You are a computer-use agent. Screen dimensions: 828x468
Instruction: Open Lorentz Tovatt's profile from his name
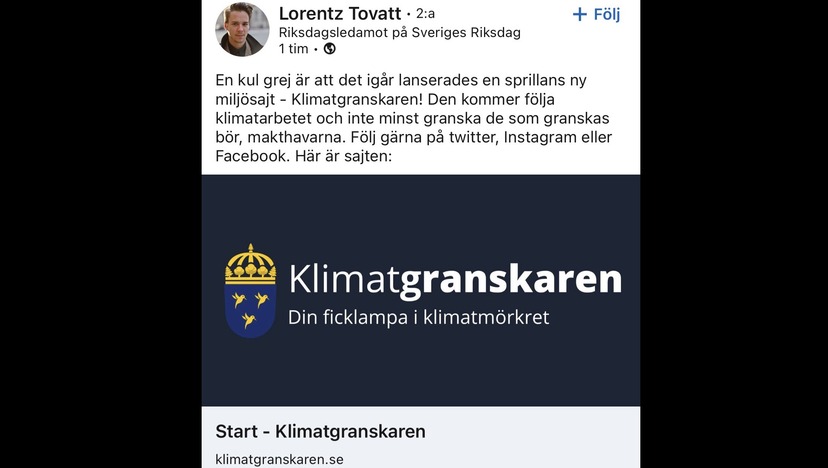tap(339, 13)
